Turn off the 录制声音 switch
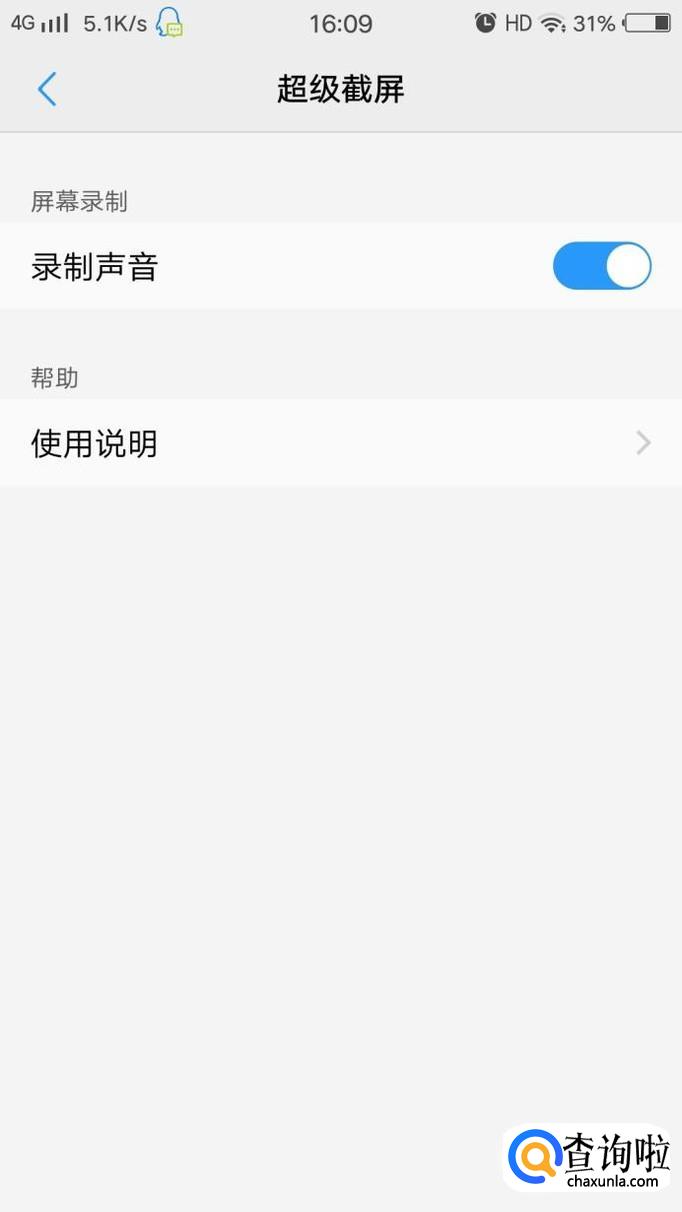This screenshot has height=1212, width=682. (x=602, y=267)
